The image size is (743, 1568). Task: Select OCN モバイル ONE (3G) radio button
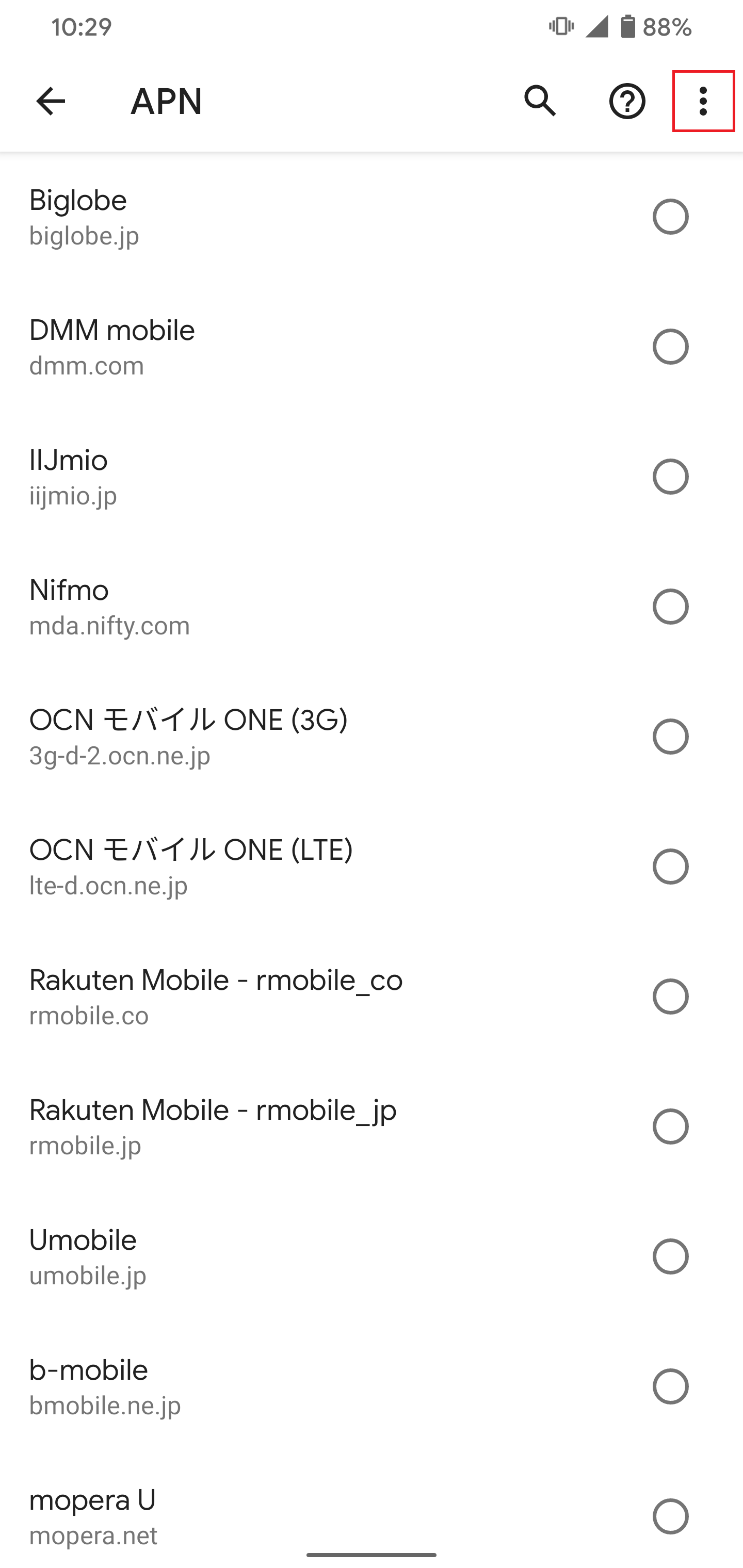coord(671,736)
